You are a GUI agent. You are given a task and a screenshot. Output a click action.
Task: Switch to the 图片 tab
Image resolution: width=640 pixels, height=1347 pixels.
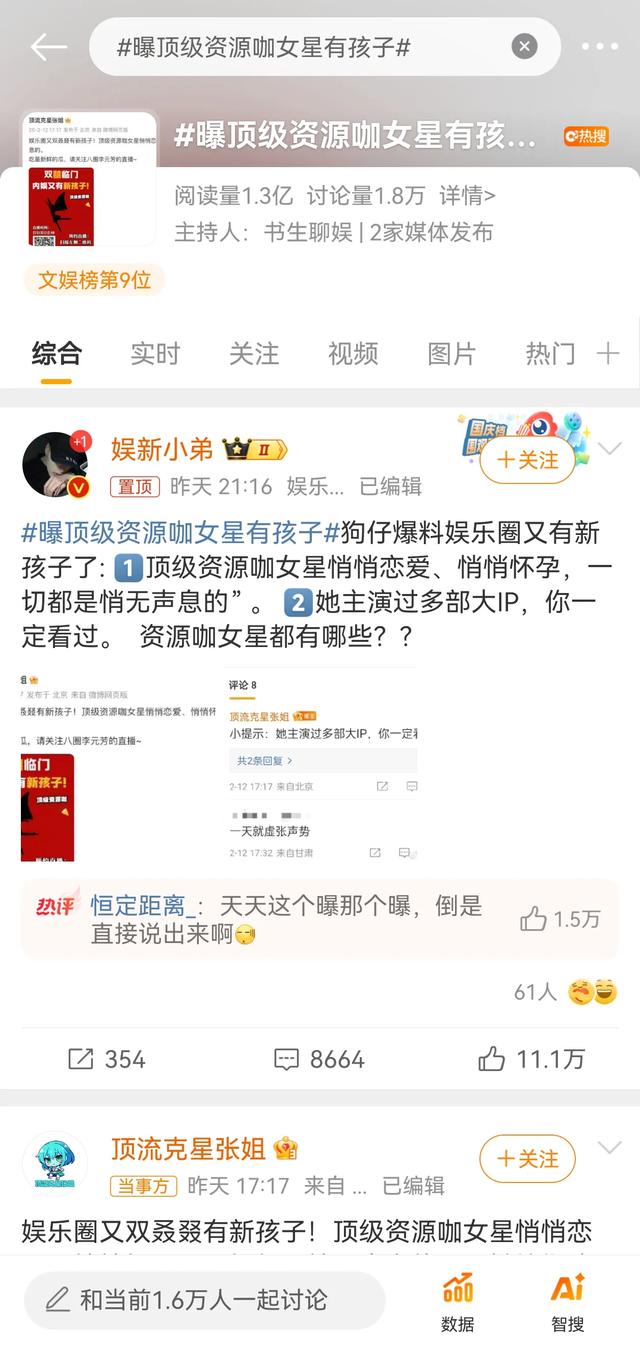tap(451, 353)
